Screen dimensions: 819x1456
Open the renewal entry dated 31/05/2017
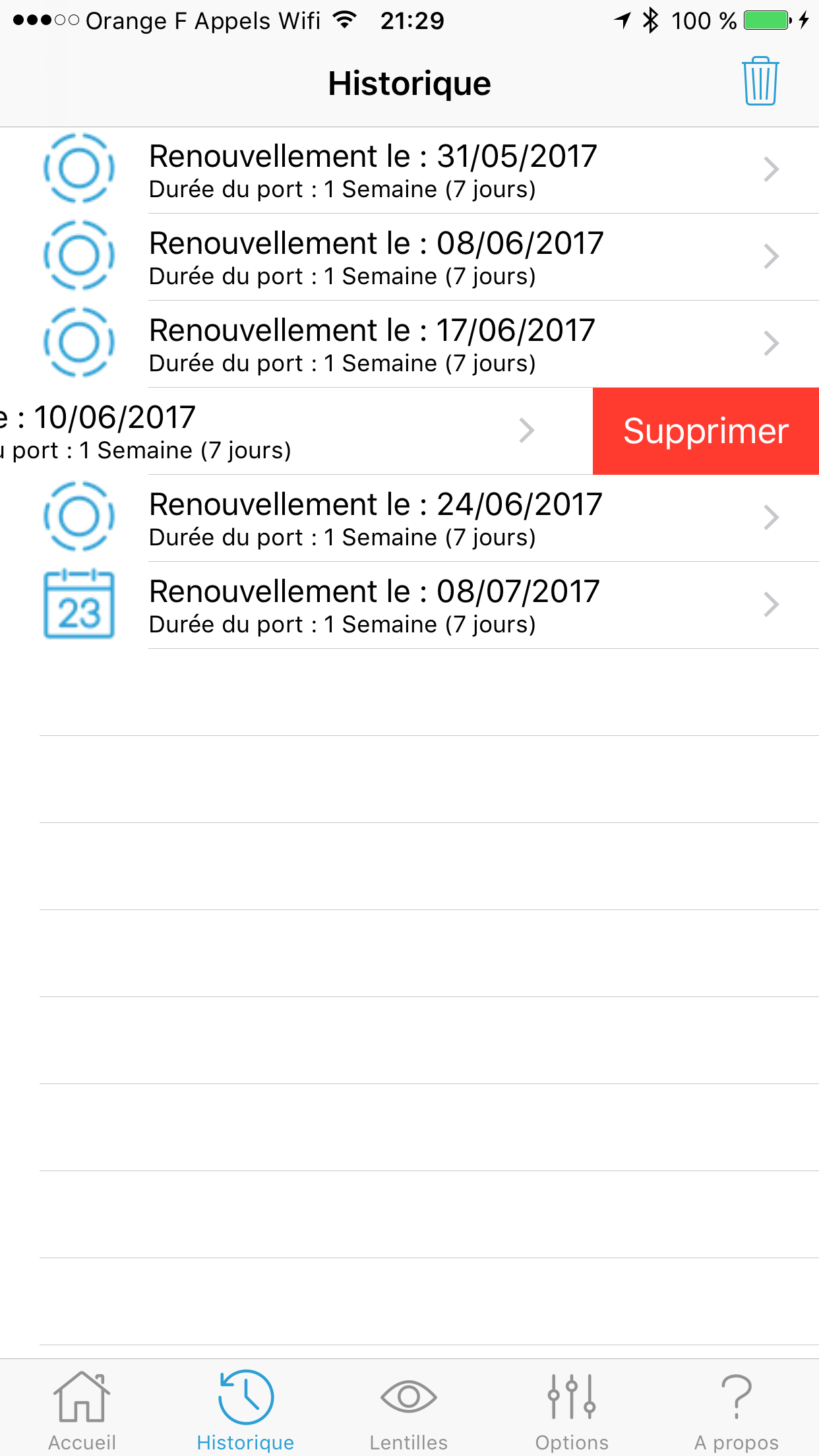pyautogui.click(x=409, y=170)
